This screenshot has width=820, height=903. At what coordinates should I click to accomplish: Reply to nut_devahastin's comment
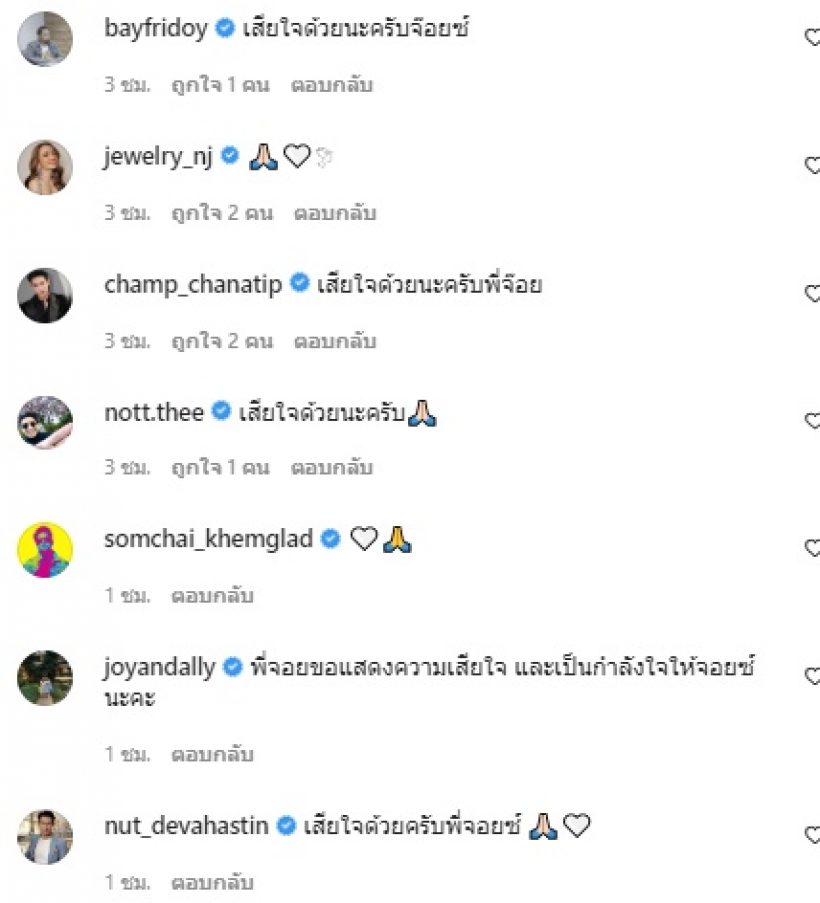[212, 883]
